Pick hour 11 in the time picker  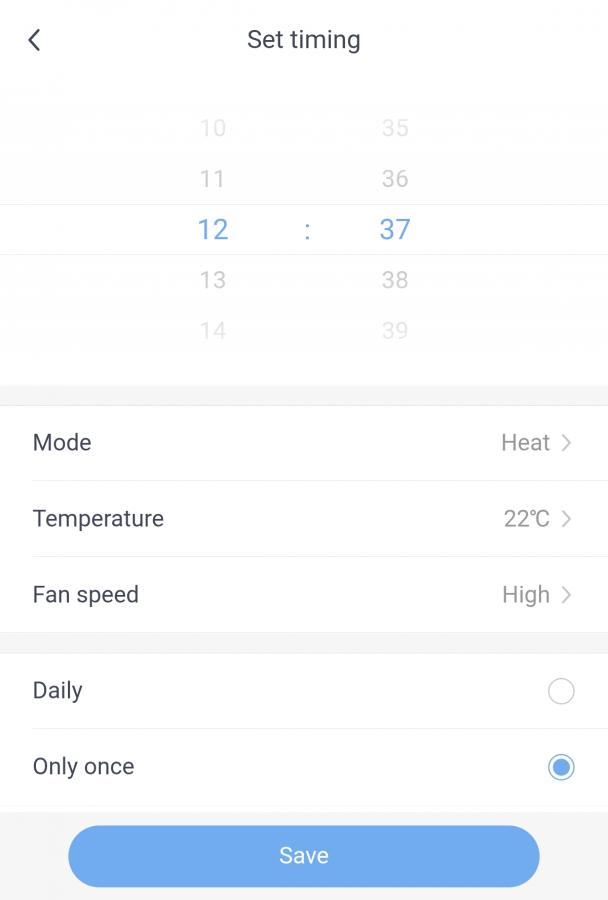coord(212,179)
